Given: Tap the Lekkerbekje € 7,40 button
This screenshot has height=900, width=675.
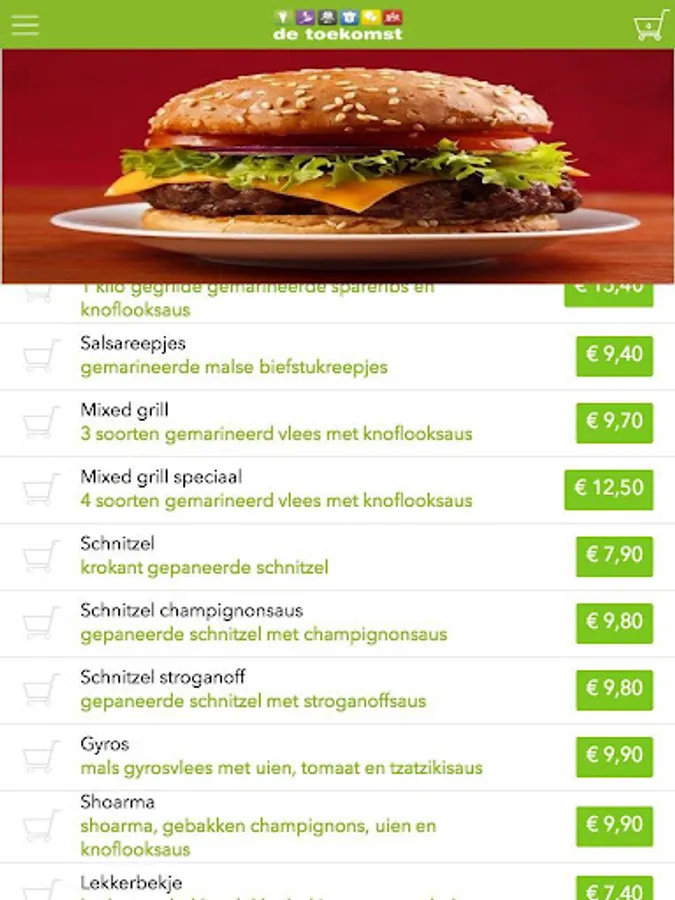Looking at the screenshot, I should pos(614,889).
